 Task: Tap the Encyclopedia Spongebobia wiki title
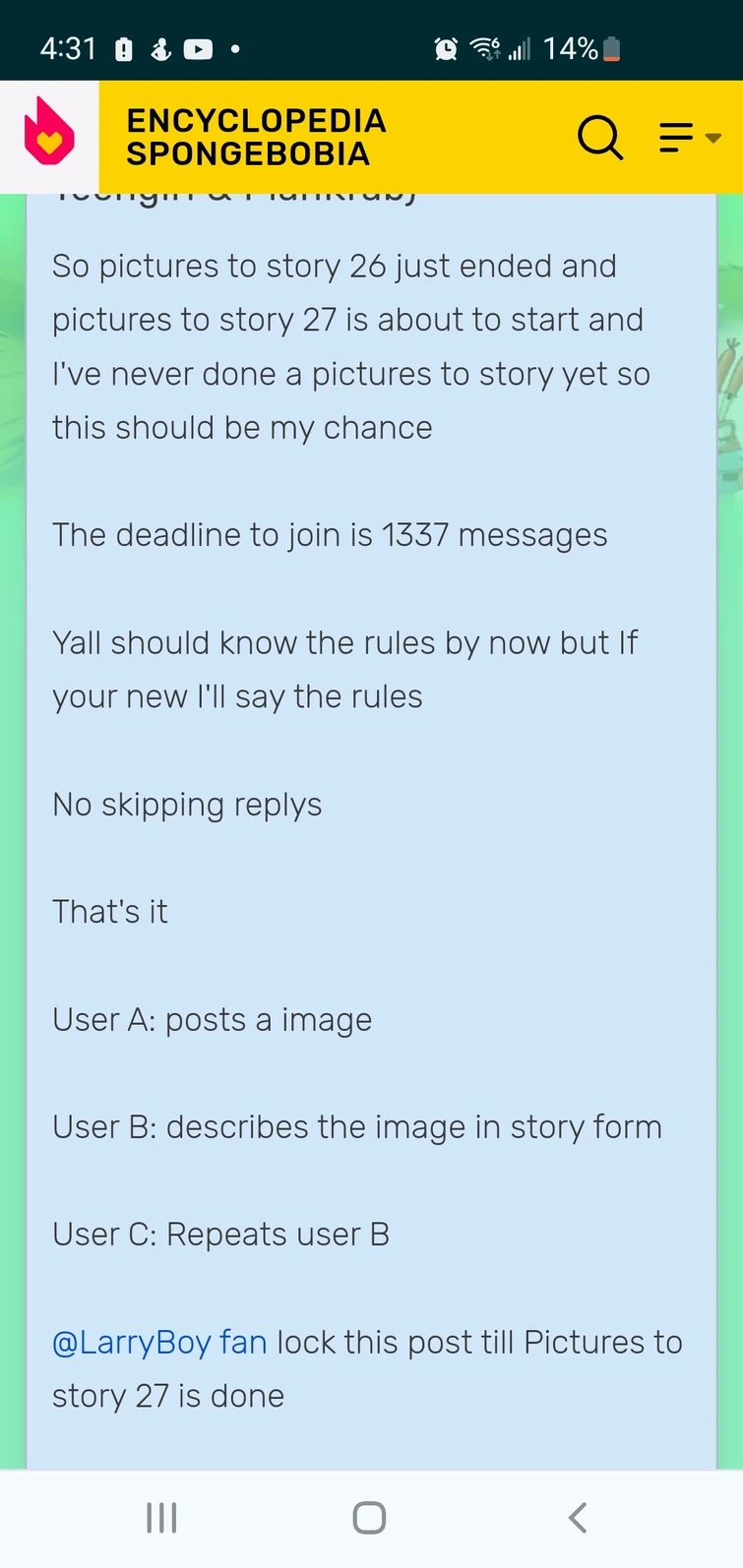point(256,138)
